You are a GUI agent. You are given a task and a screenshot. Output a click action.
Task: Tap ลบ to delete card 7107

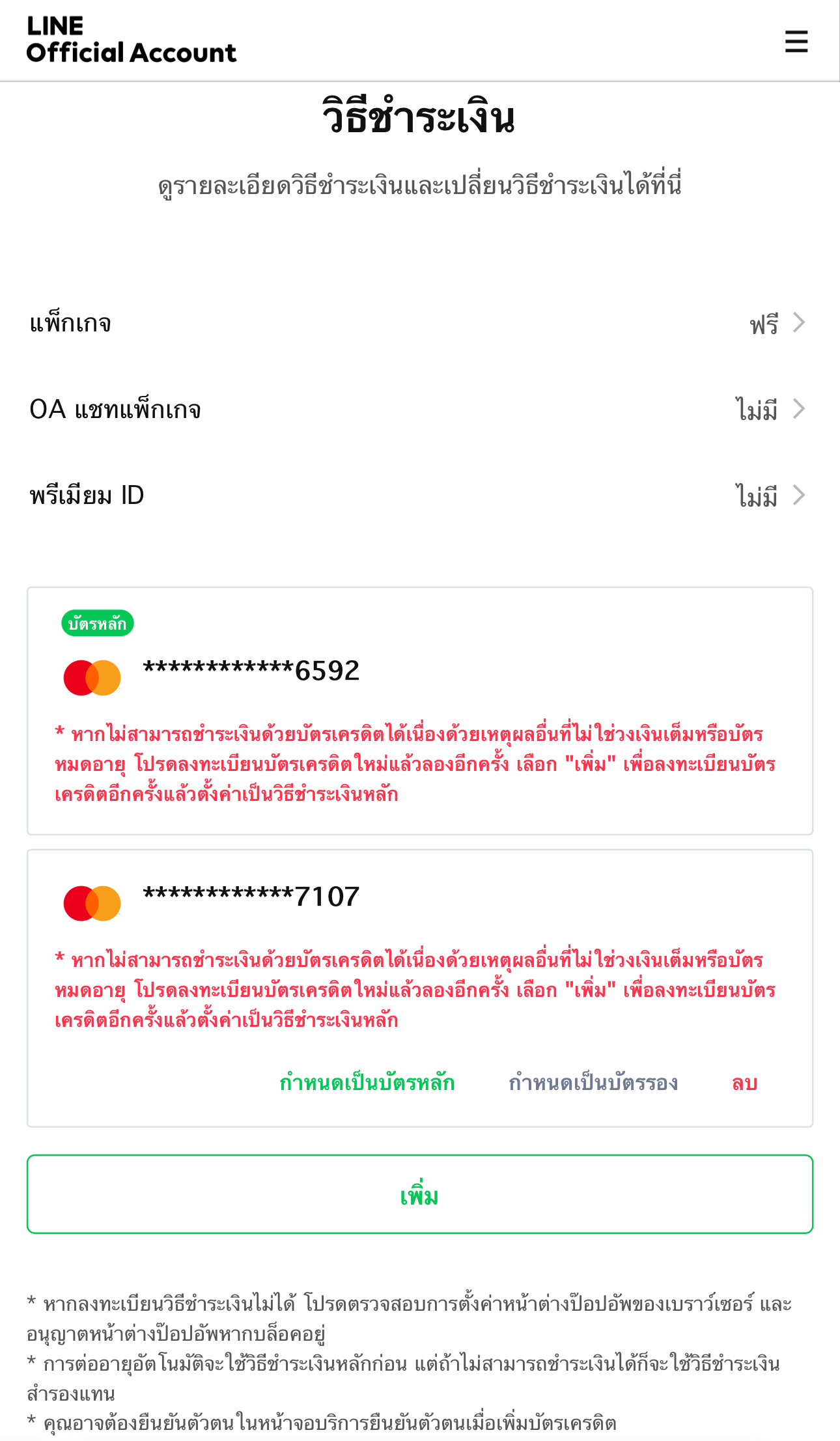[744, 1082]
